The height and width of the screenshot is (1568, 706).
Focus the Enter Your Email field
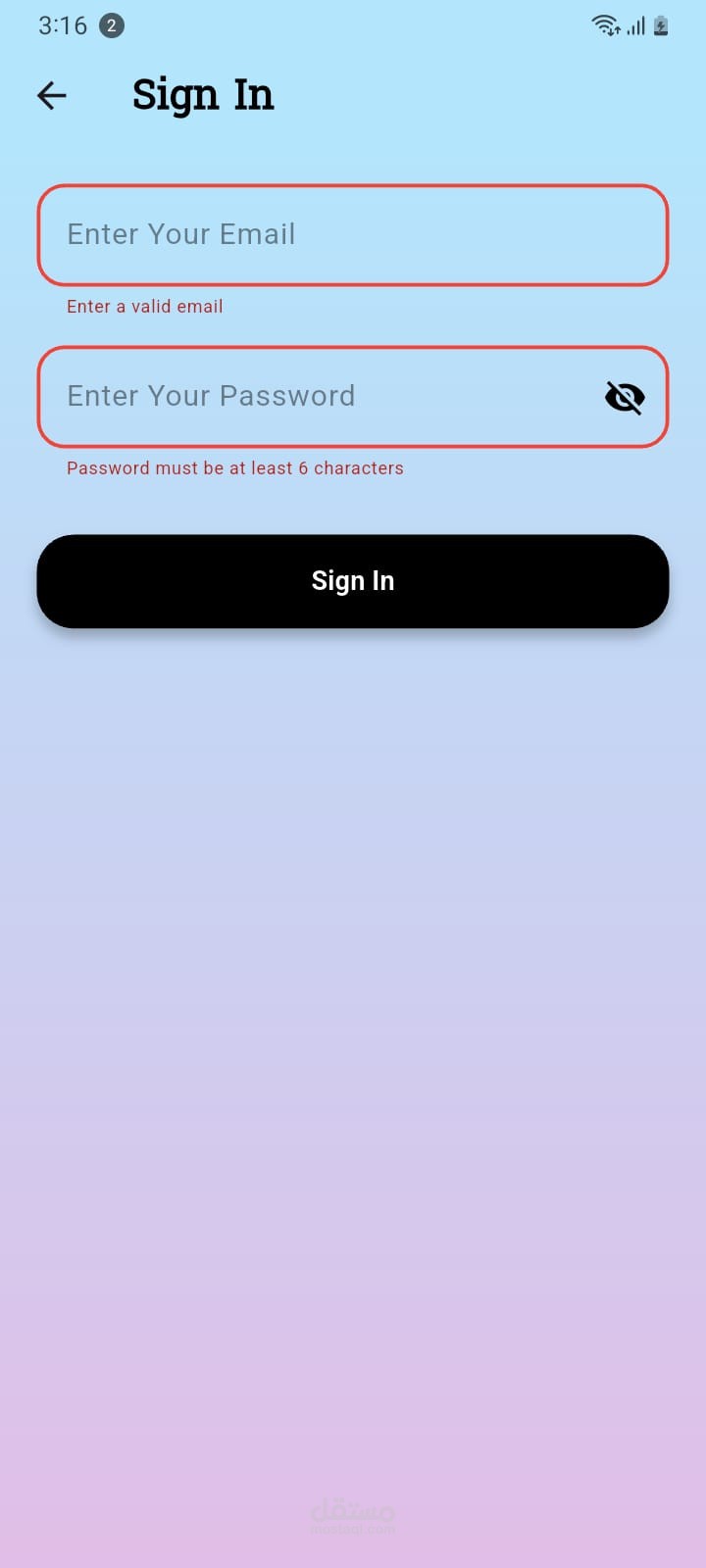353,235
